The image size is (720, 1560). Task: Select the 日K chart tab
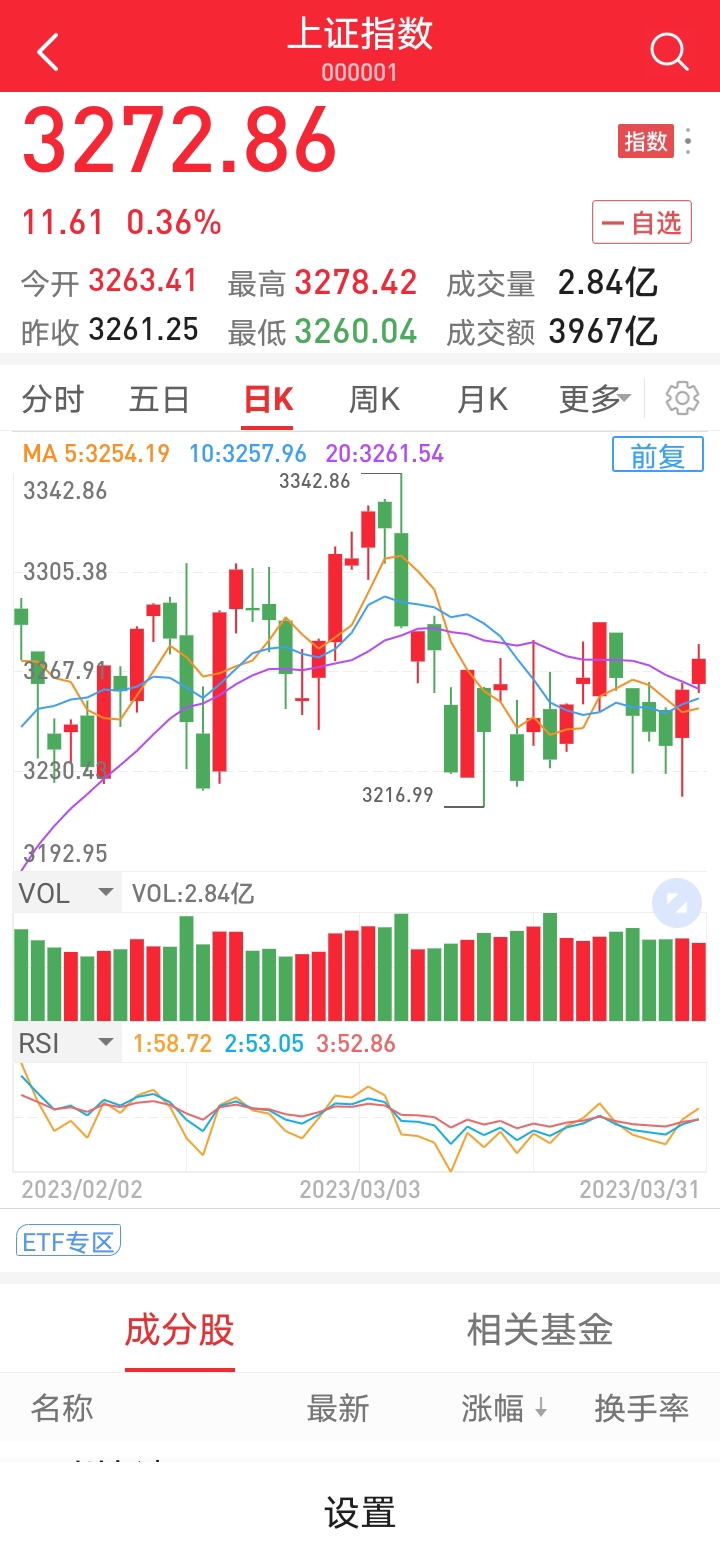click(x=269, y=399)
